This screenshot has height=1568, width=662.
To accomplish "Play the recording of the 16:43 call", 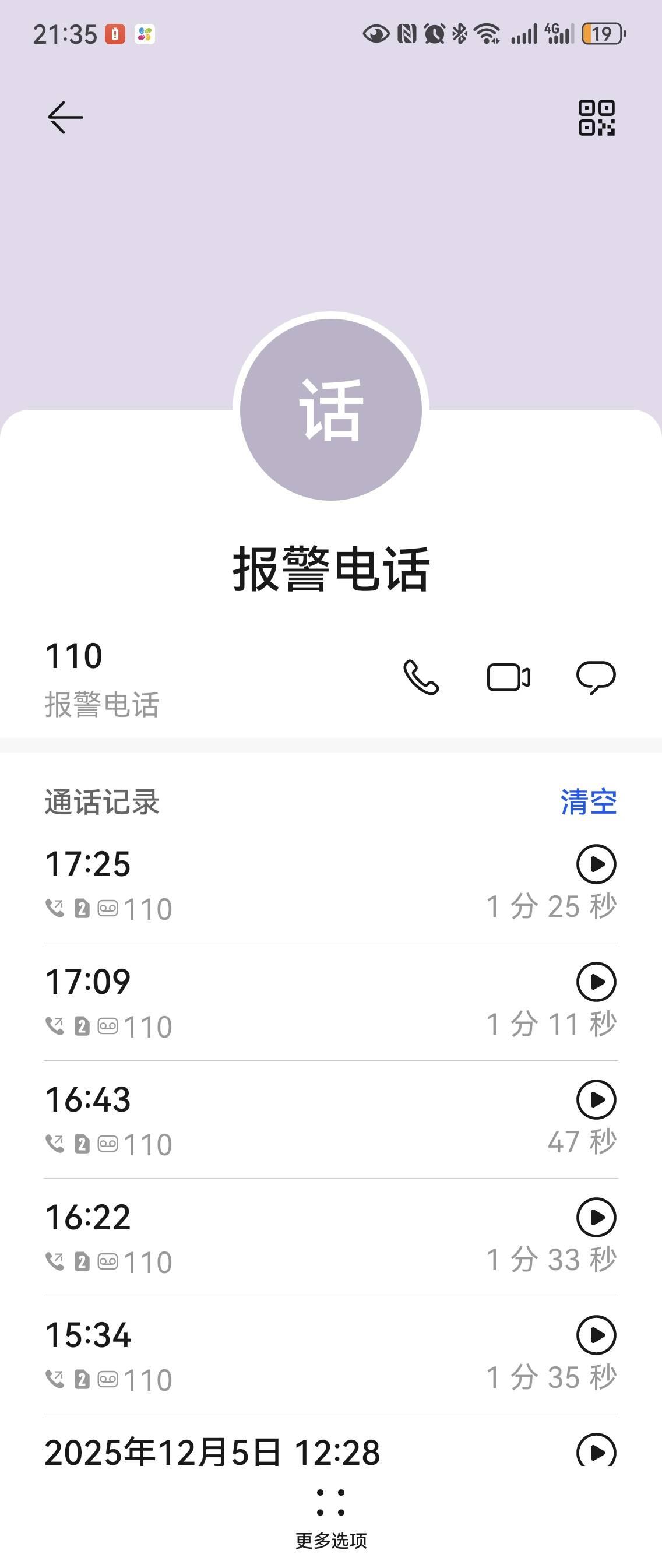I will coord(596,1099).
